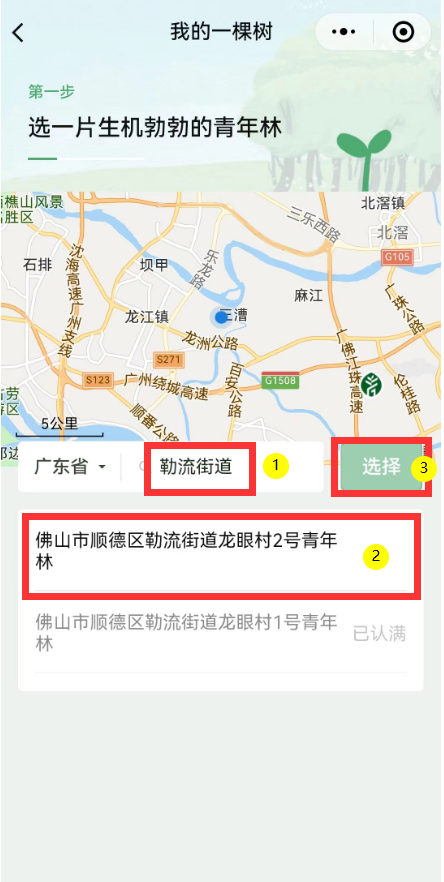This screenshot has width=444, height=882.
Task: Open the mini program more-options menu
Action: (344, 32)
